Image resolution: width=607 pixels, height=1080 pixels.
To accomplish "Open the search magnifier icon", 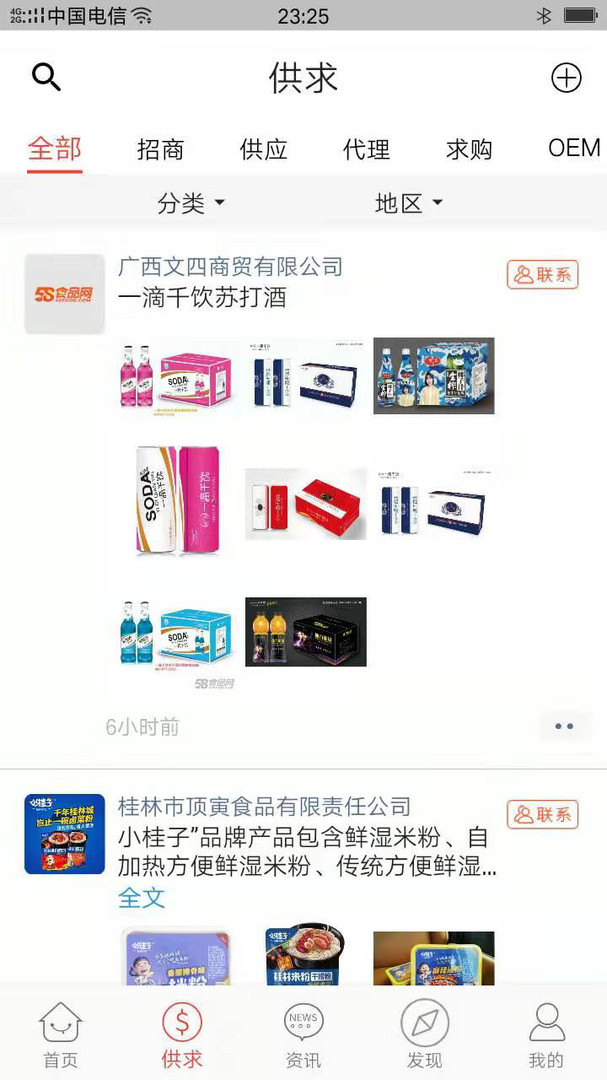I will (46, 77).
